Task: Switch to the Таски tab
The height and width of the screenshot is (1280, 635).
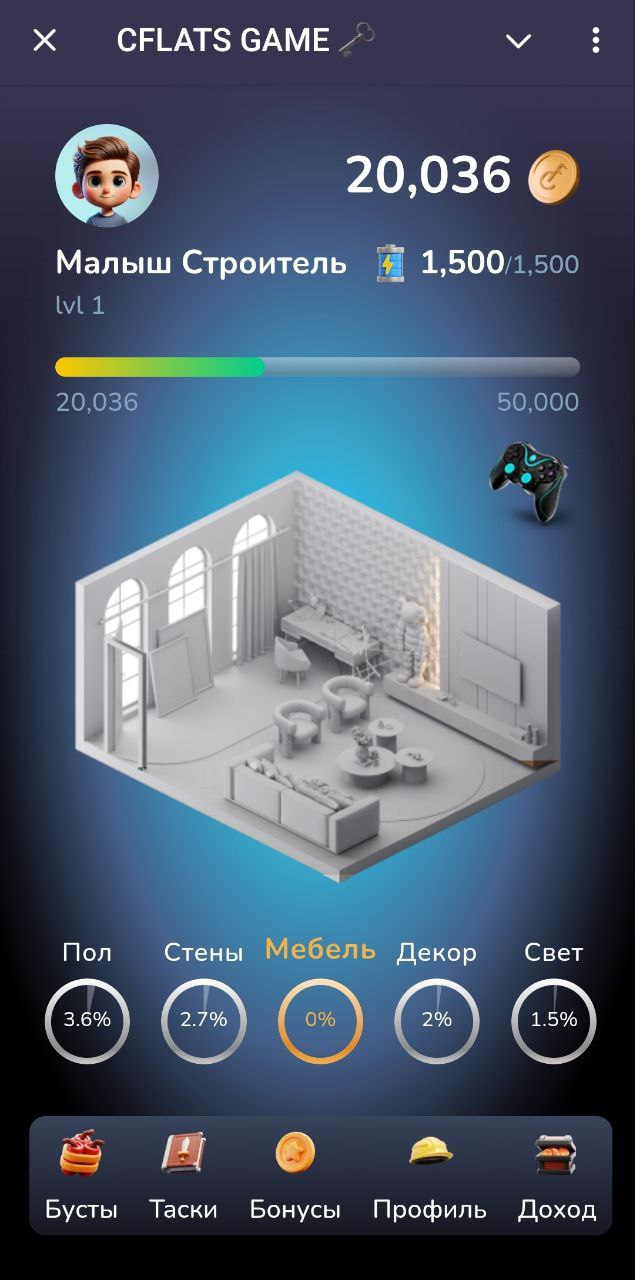Action: [183, 1176]
